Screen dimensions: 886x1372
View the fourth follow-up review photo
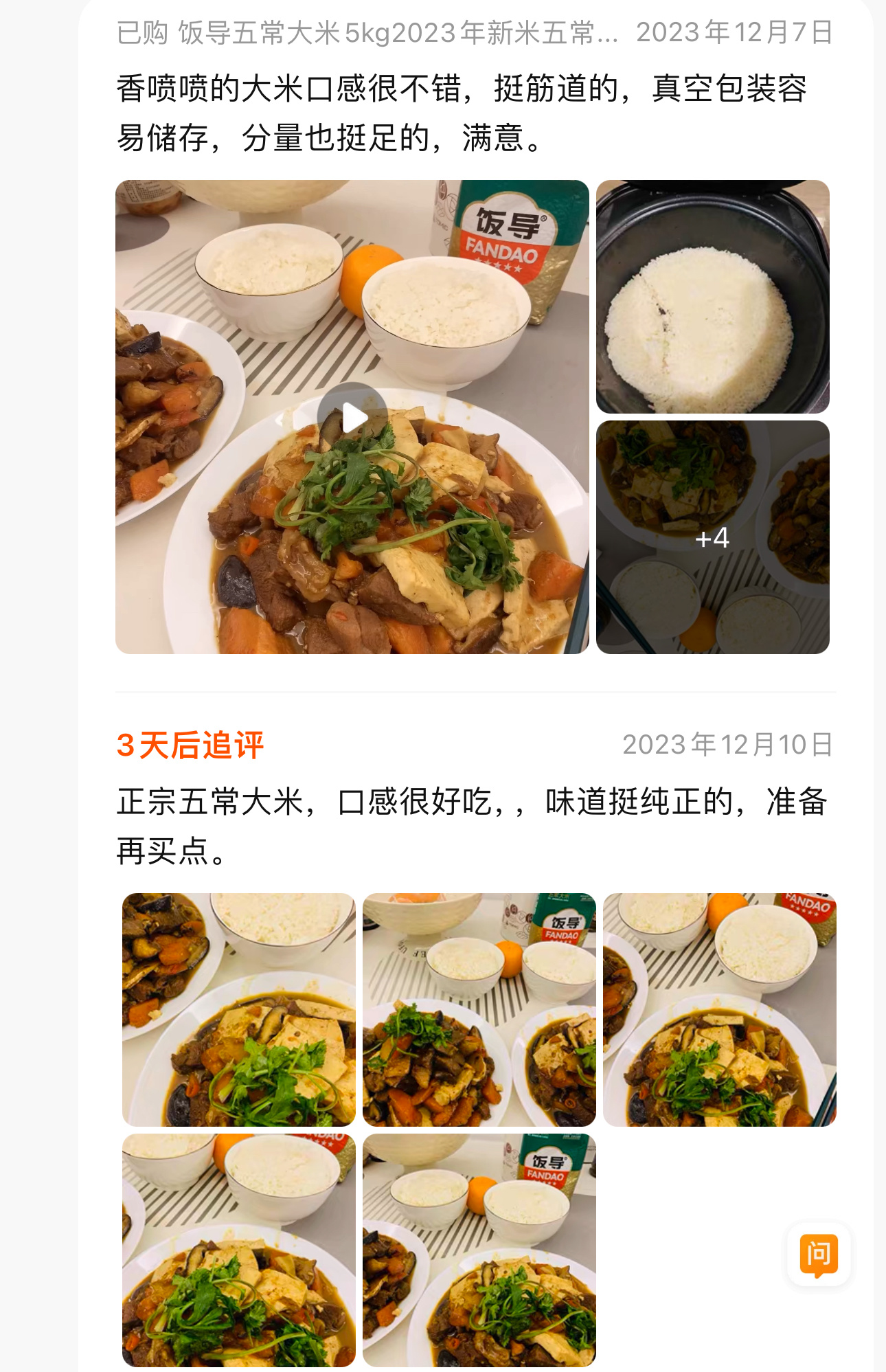pos(238,1250)
